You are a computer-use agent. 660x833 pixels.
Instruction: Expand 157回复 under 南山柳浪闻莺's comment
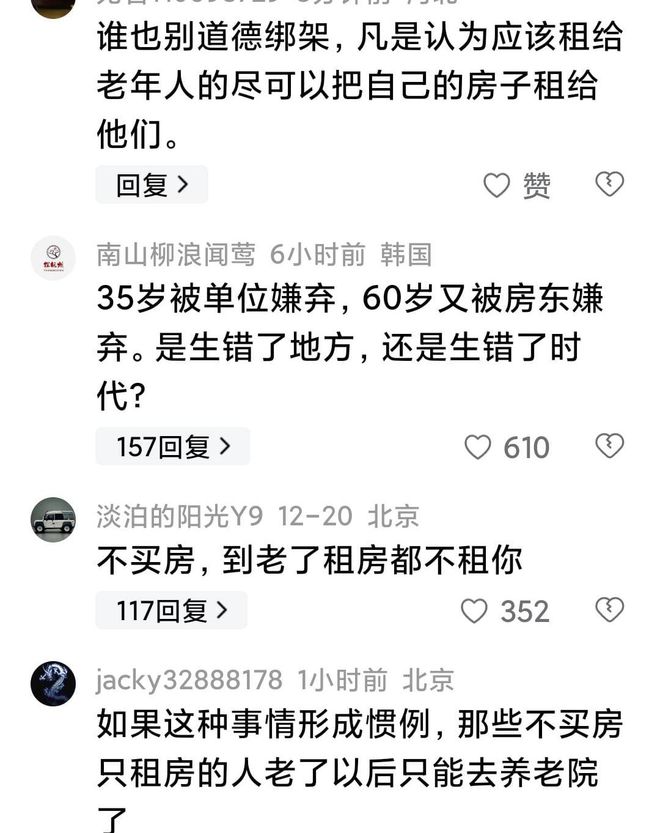[172, 446]
